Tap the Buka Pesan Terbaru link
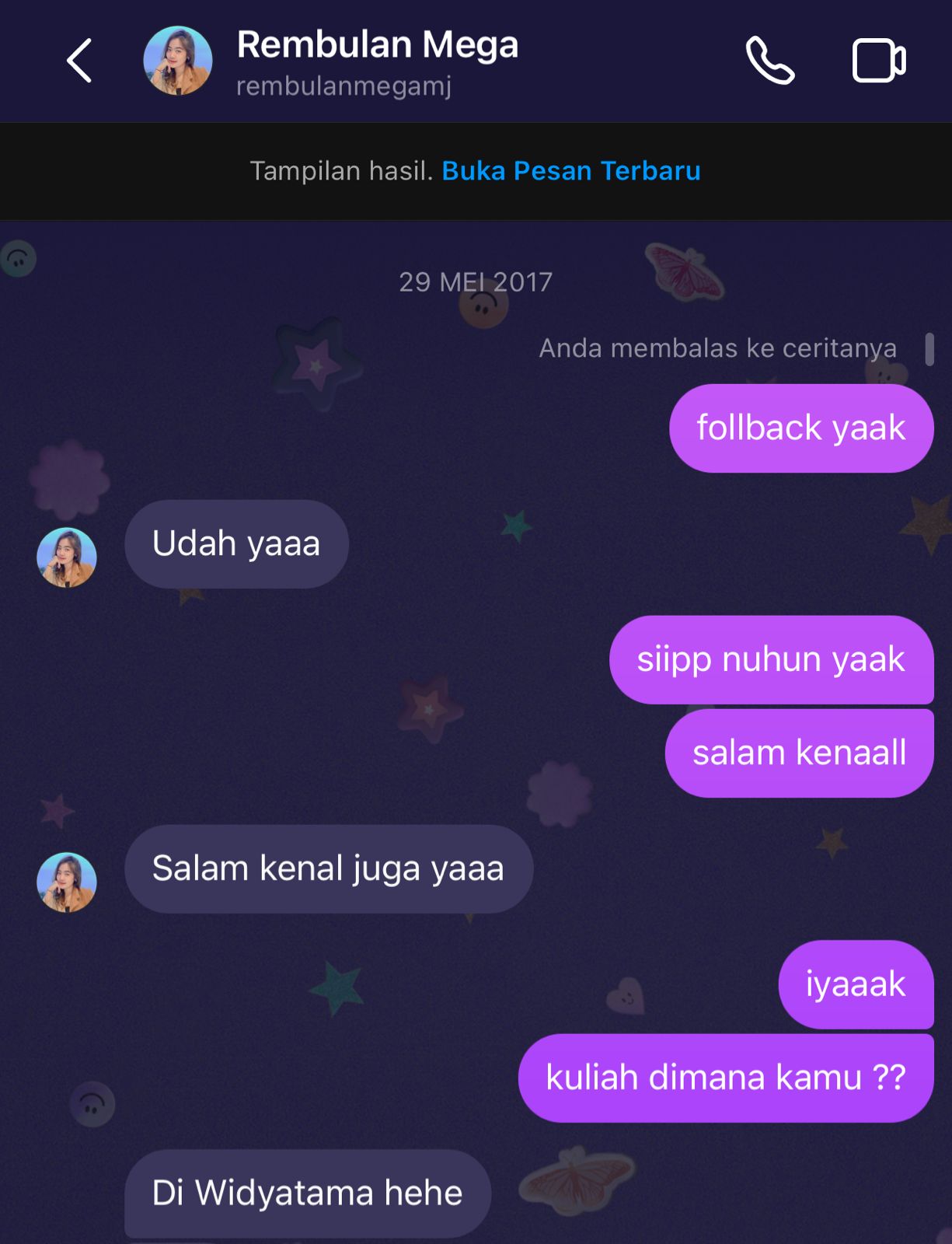This screenshot has height=1244, width=952. pyautogui.click(x=571, y=171)
